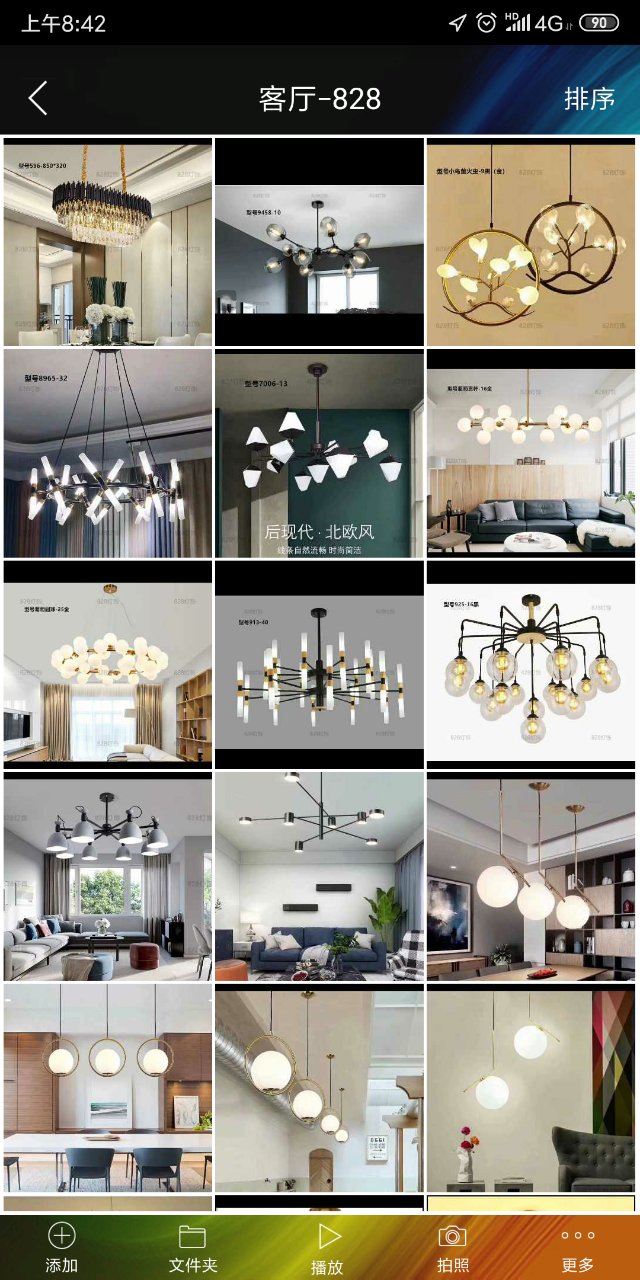Open the 文件夹 folder view

(x=192, y=1248)
